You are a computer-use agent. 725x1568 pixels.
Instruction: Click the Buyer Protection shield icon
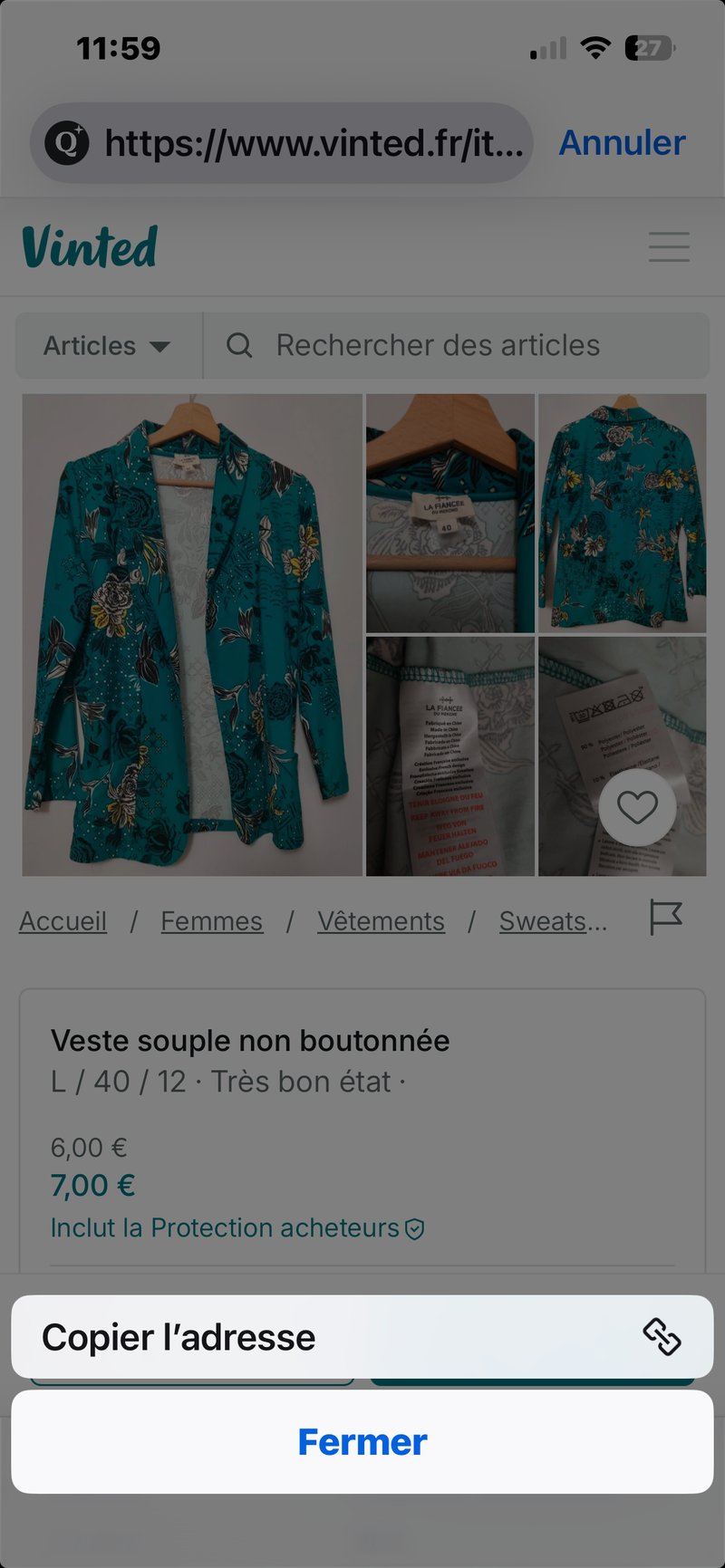point(416,1229)
